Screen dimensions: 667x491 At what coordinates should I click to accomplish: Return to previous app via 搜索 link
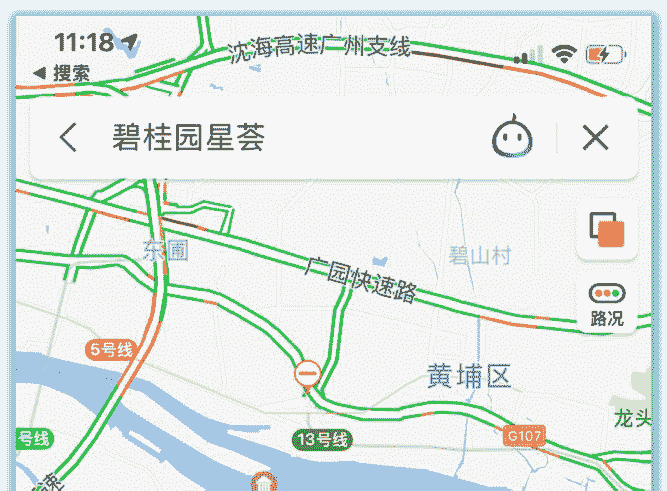point(62,73)
